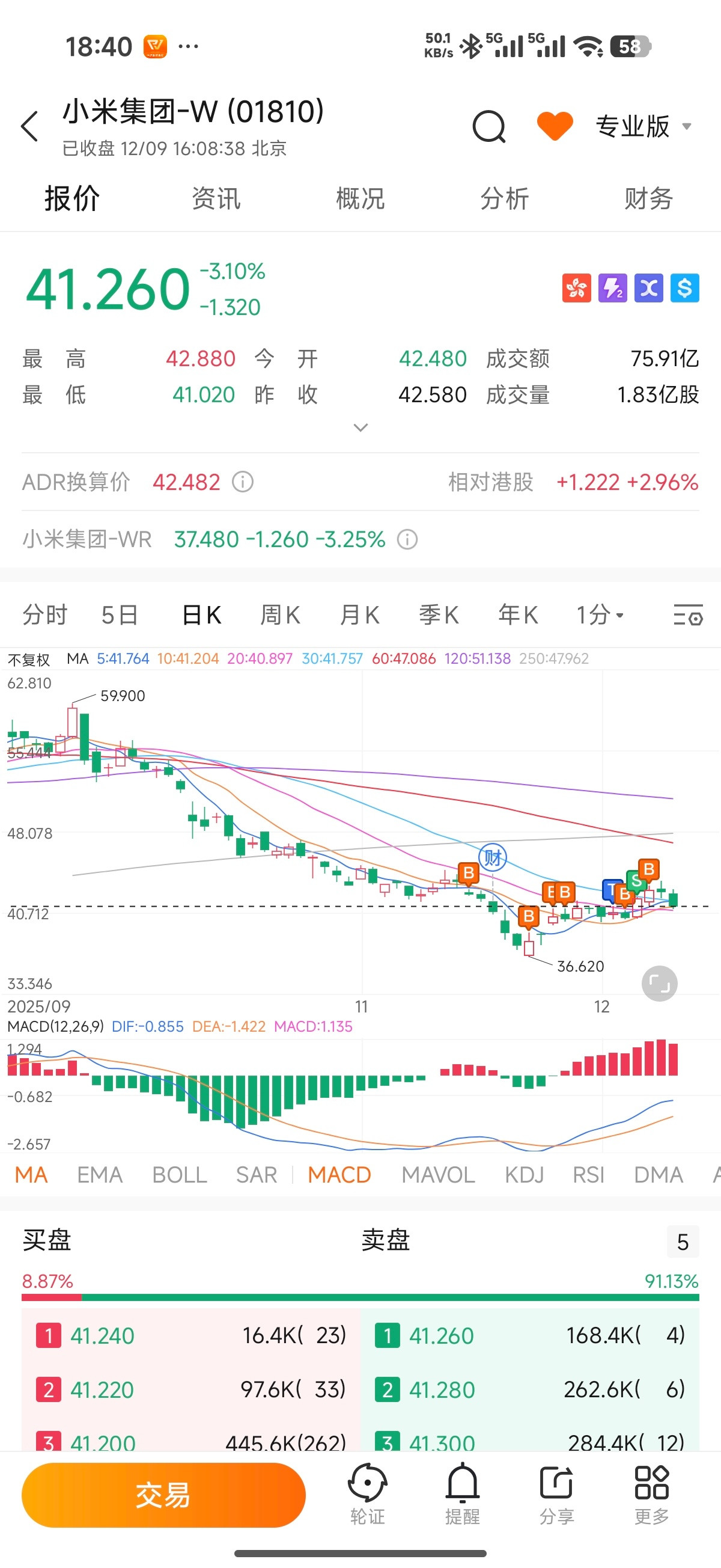Open the 1分 minute interval dropdown
Image resolution: width=721 pixels, height=1568 pixels.
[600, 616]
